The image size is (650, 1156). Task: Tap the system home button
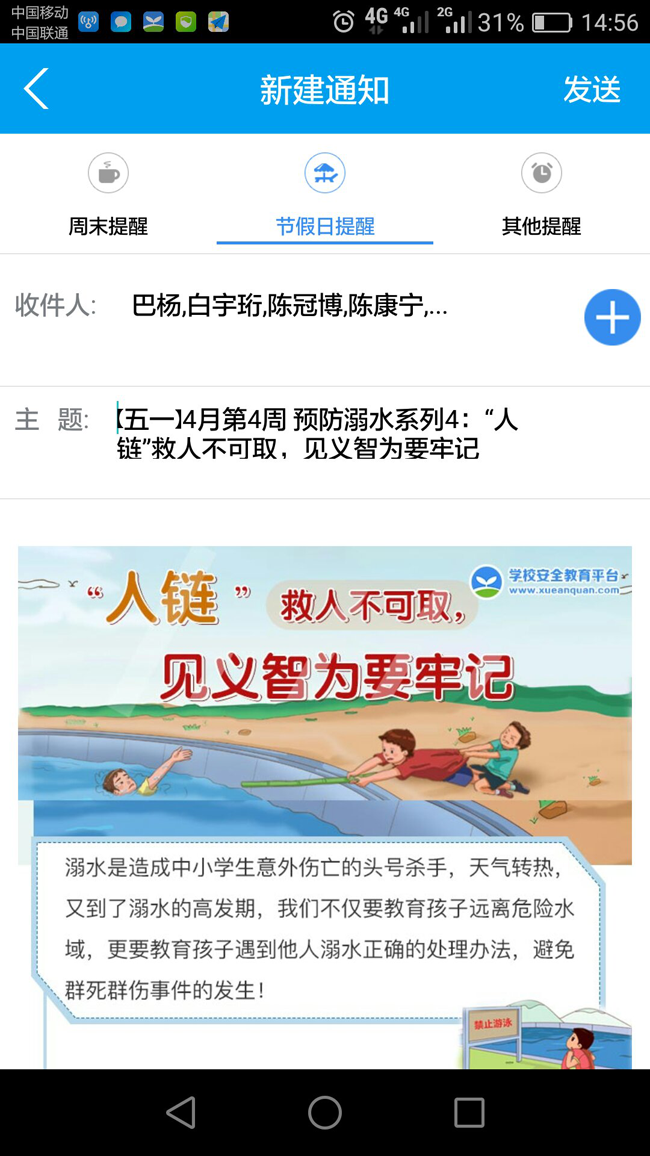pyautogui.click(x=325, y=1112)
